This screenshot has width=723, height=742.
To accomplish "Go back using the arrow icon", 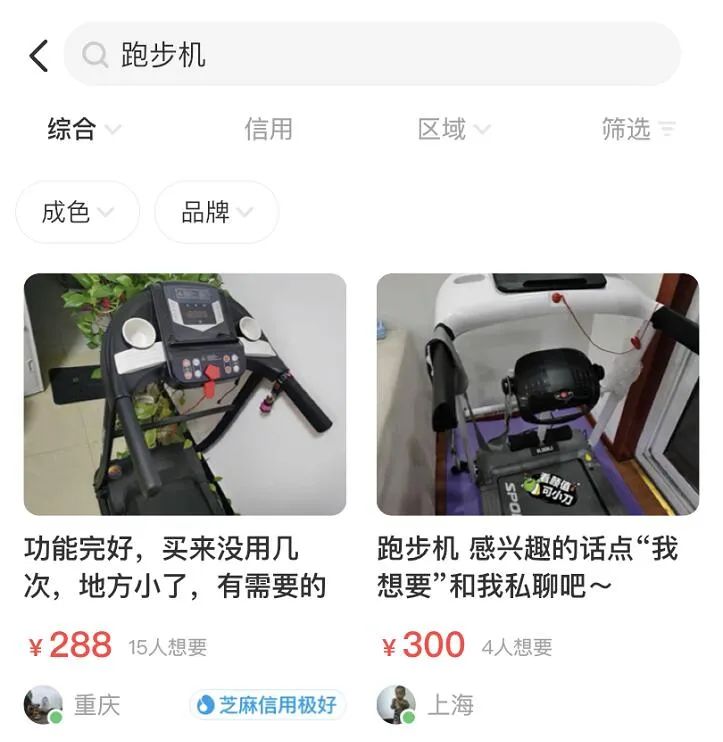I will point(39,56).
